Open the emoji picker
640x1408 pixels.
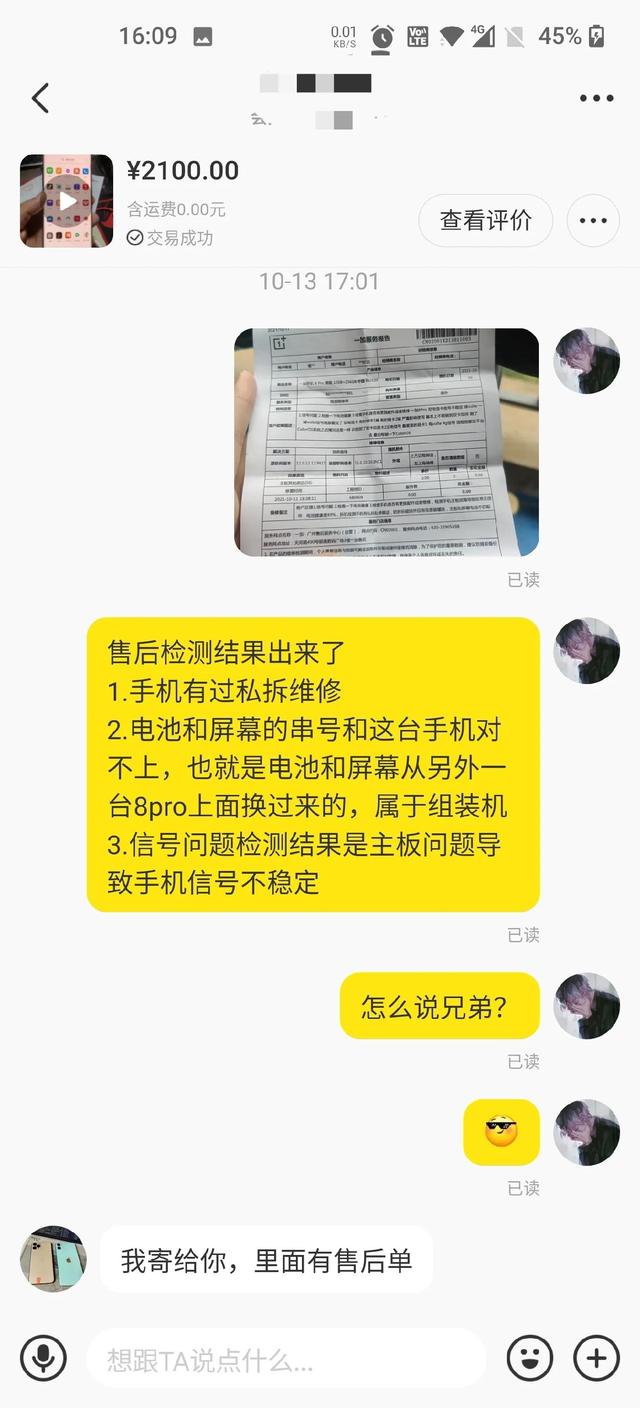coord(530,1358)
